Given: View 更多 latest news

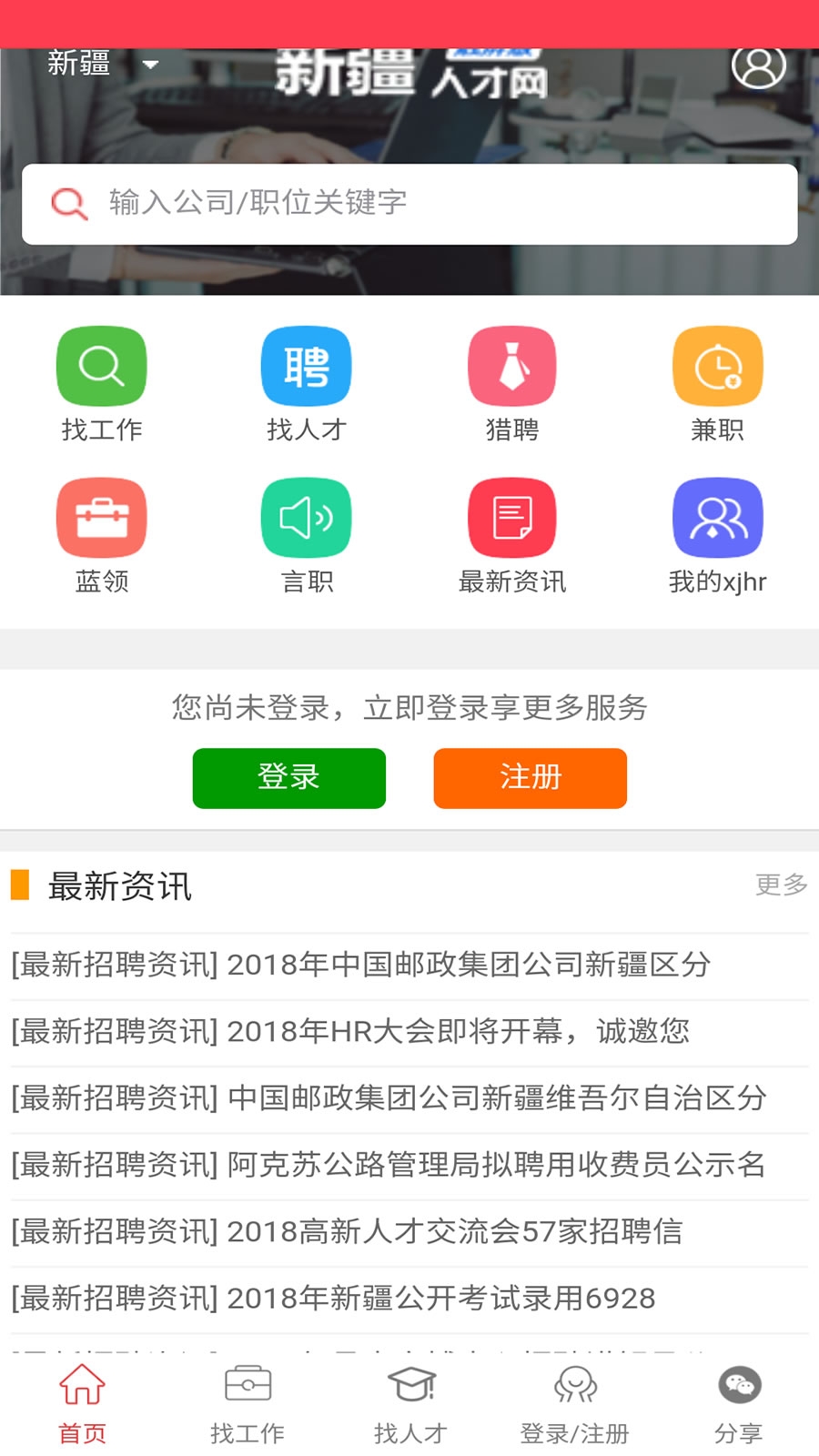Looking at the screenshot, I should point(781,885).
